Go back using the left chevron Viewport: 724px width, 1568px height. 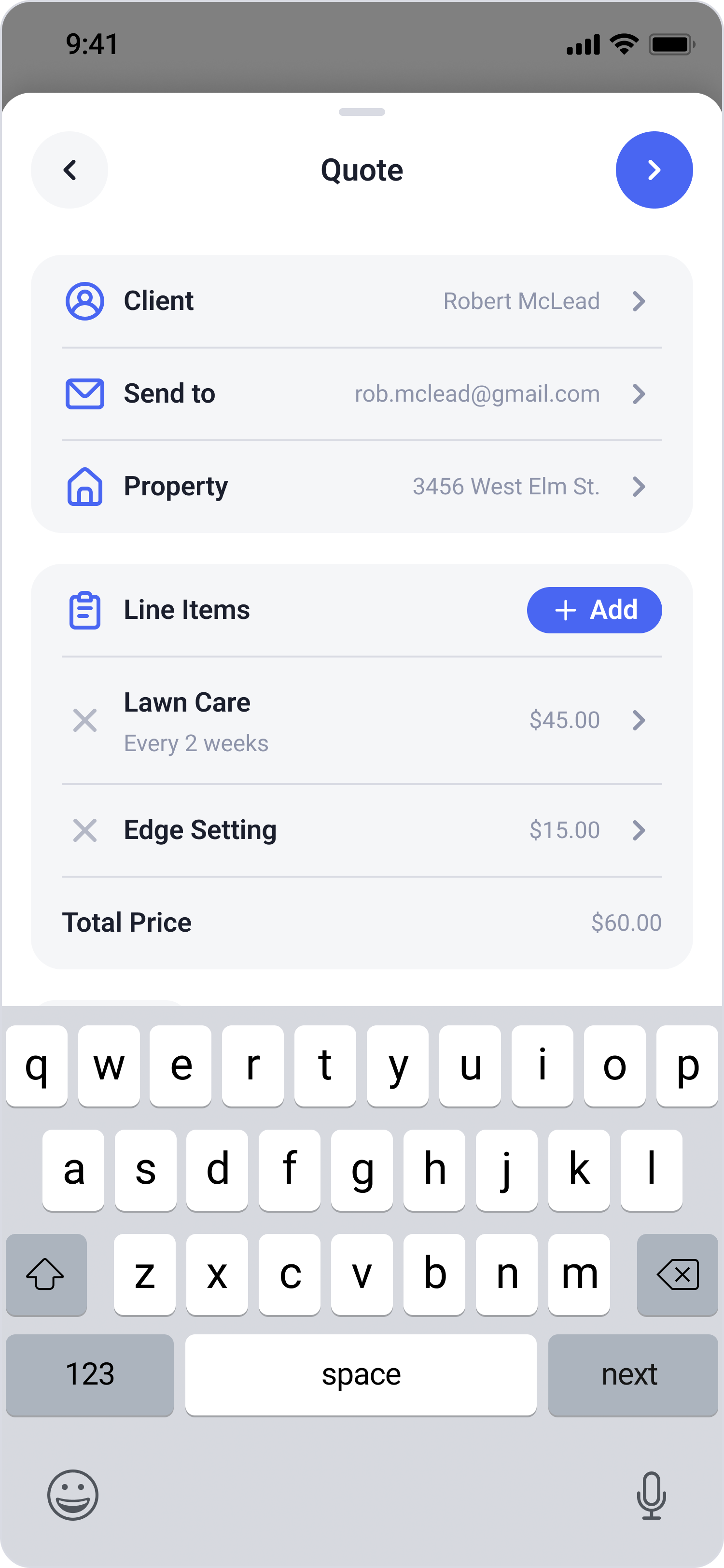(x=70, y=170)
